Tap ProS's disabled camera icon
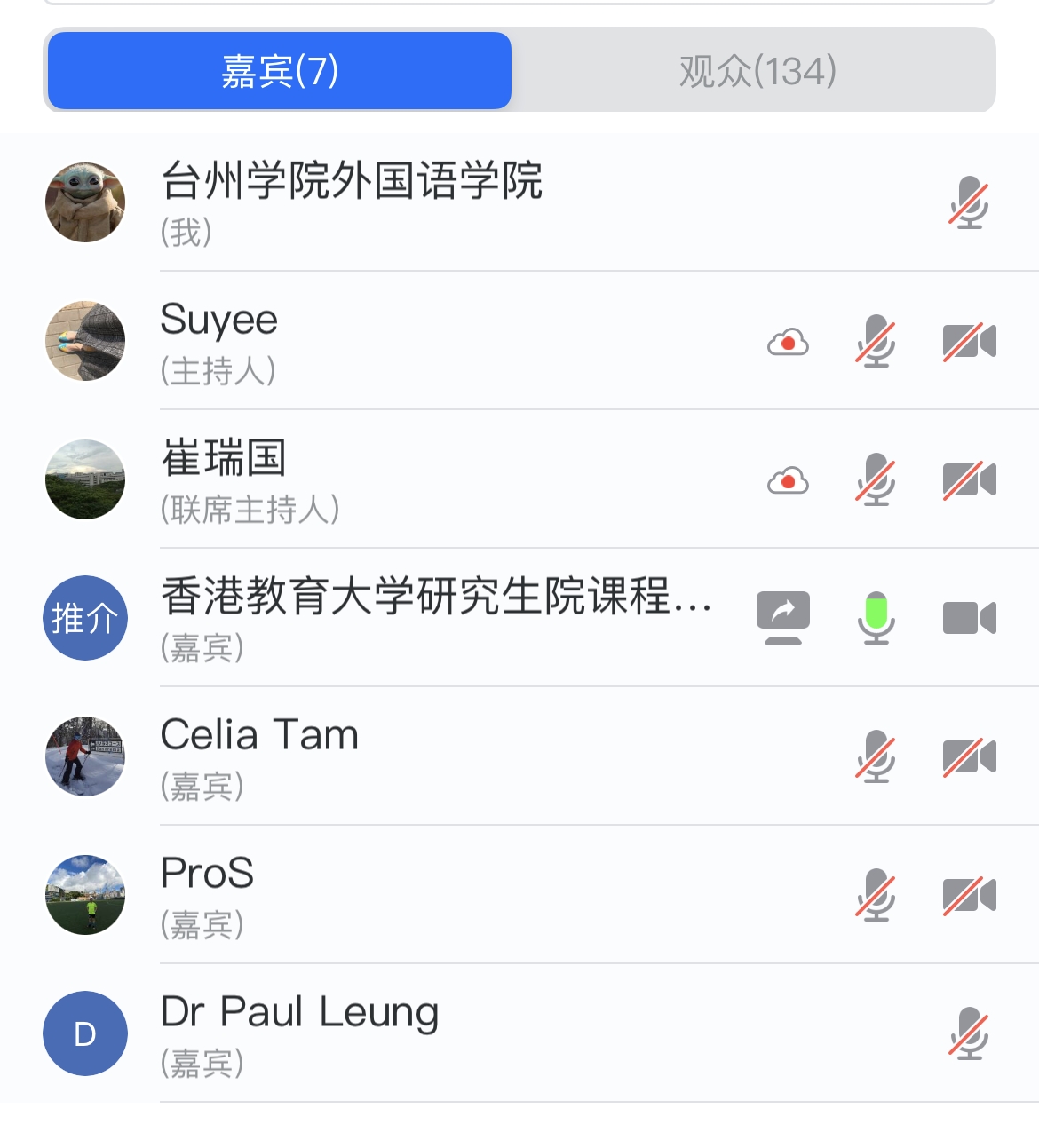1039x1148 pixels. click(x=969, y=895)
